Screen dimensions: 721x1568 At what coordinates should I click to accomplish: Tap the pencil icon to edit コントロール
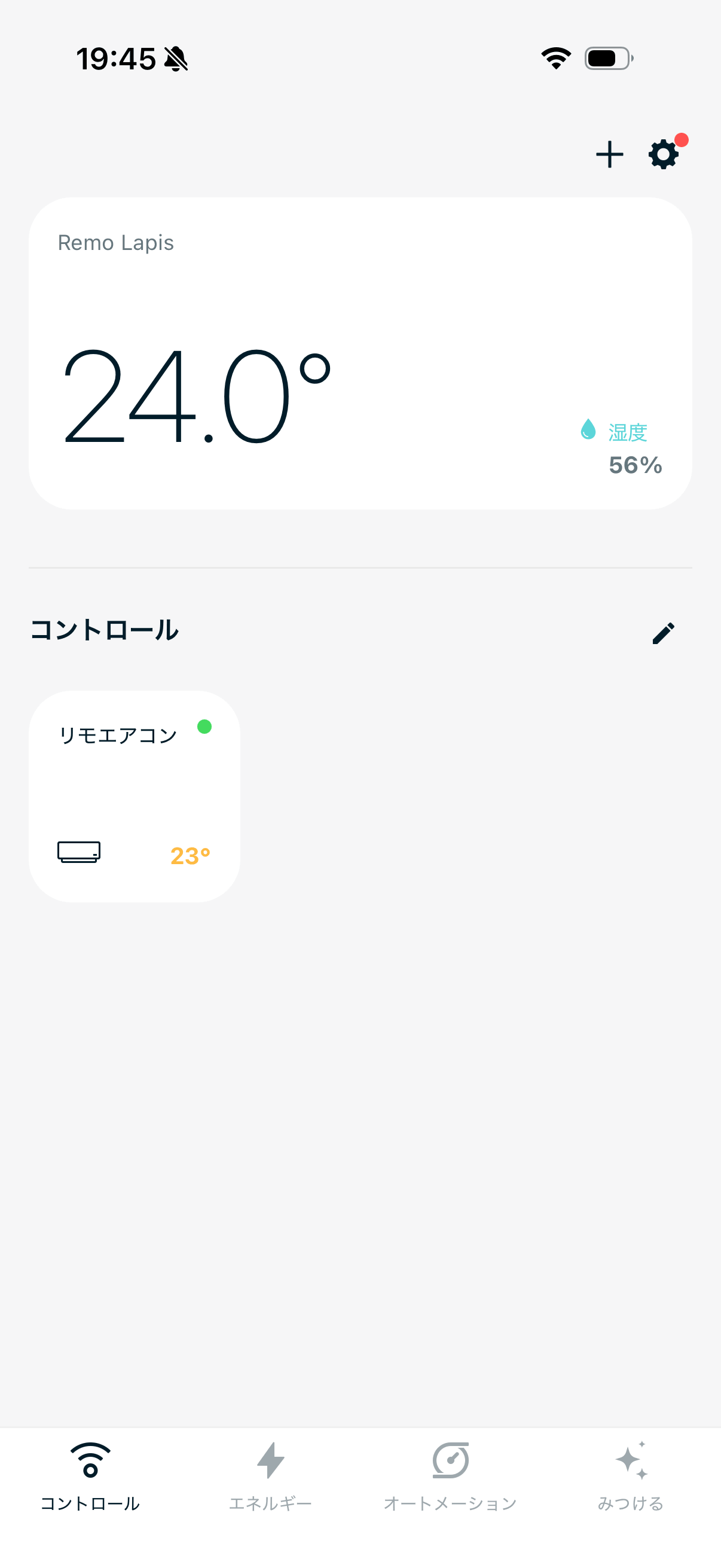tap(664, 633)
